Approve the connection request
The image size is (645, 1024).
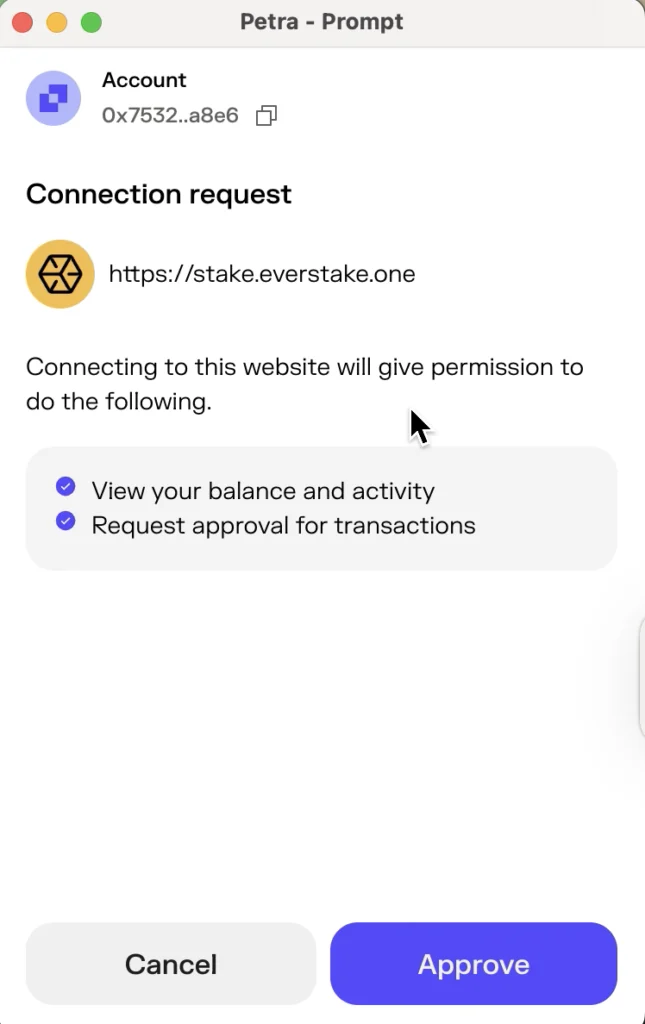pyautogui.click(x=473, y=964)
